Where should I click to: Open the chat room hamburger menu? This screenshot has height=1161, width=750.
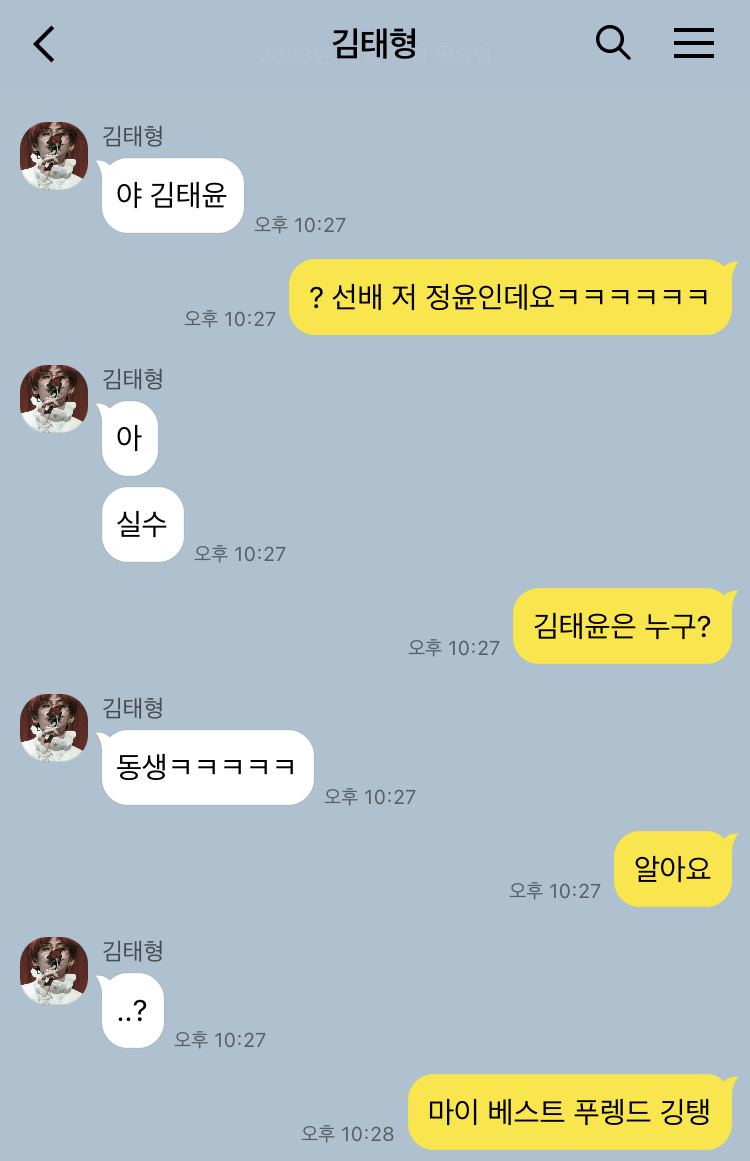[x=693, y=43]
